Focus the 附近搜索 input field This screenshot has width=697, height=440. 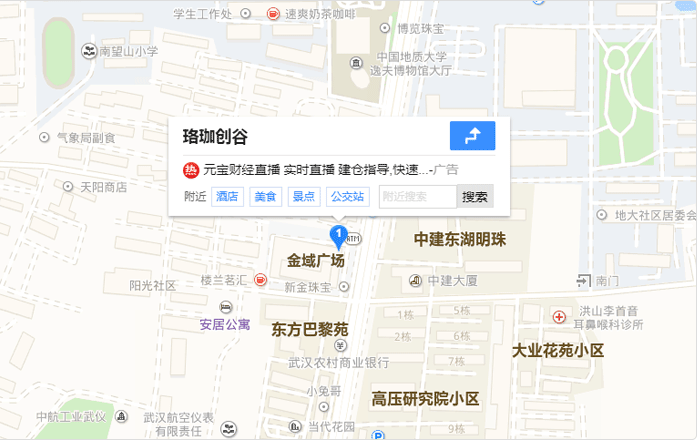click(x=417, y=196)
